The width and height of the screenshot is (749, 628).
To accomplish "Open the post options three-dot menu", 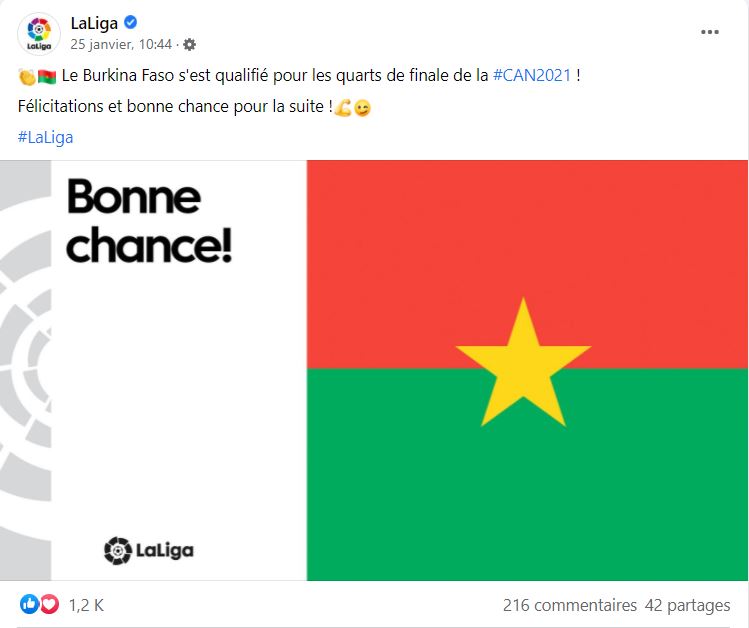I will click(710, 32).
